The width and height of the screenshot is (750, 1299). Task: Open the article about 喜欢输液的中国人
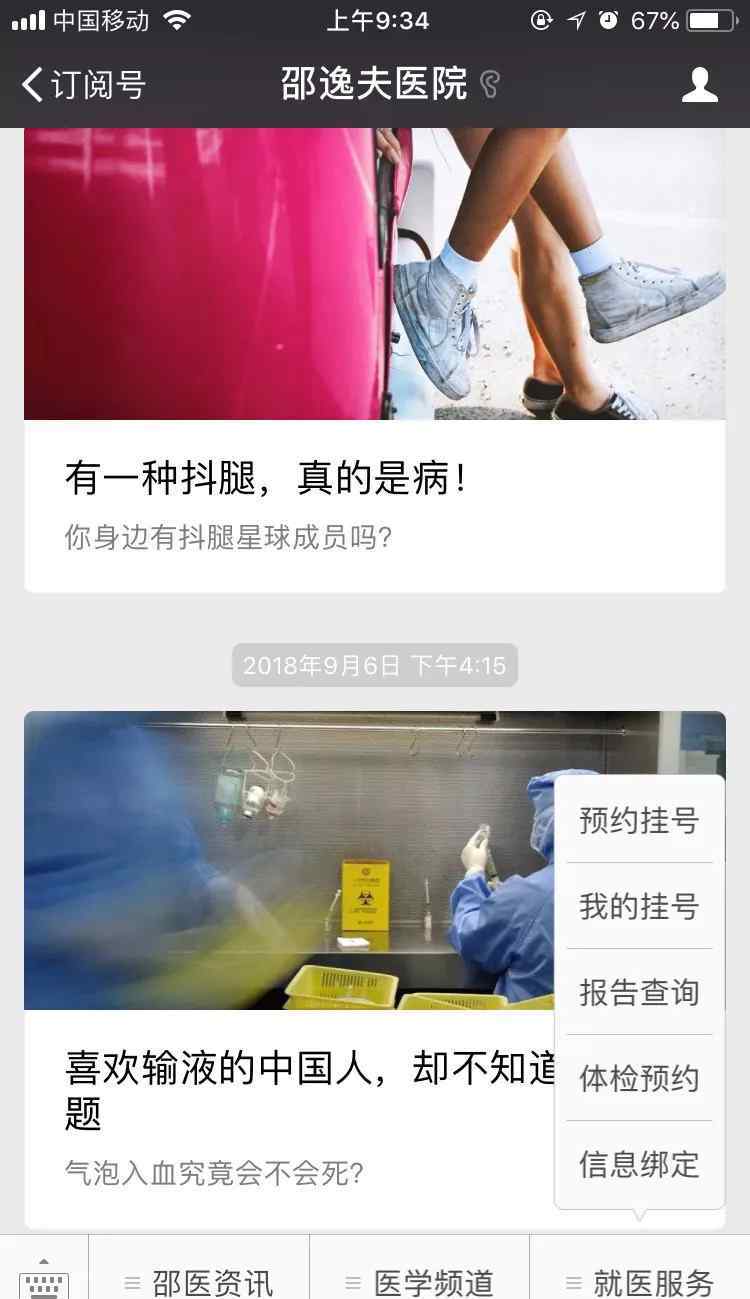coord(290,969)
